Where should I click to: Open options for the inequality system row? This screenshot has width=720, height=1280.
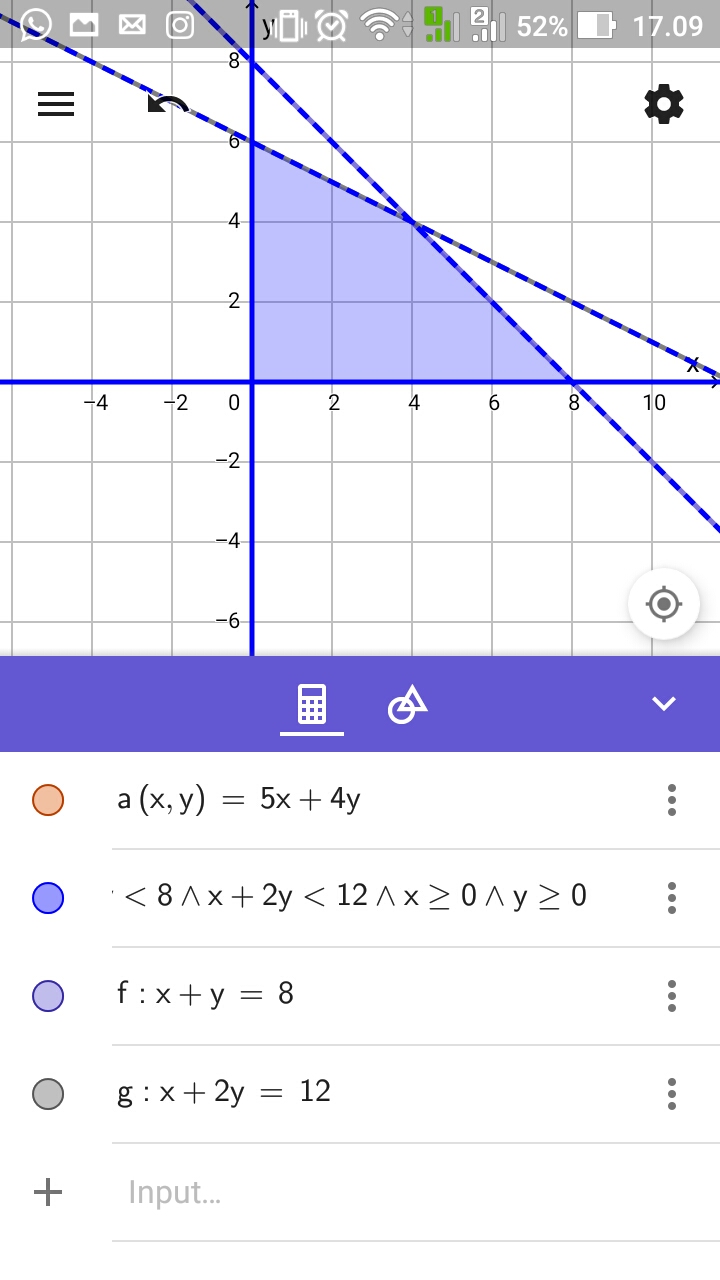[672, 896]
